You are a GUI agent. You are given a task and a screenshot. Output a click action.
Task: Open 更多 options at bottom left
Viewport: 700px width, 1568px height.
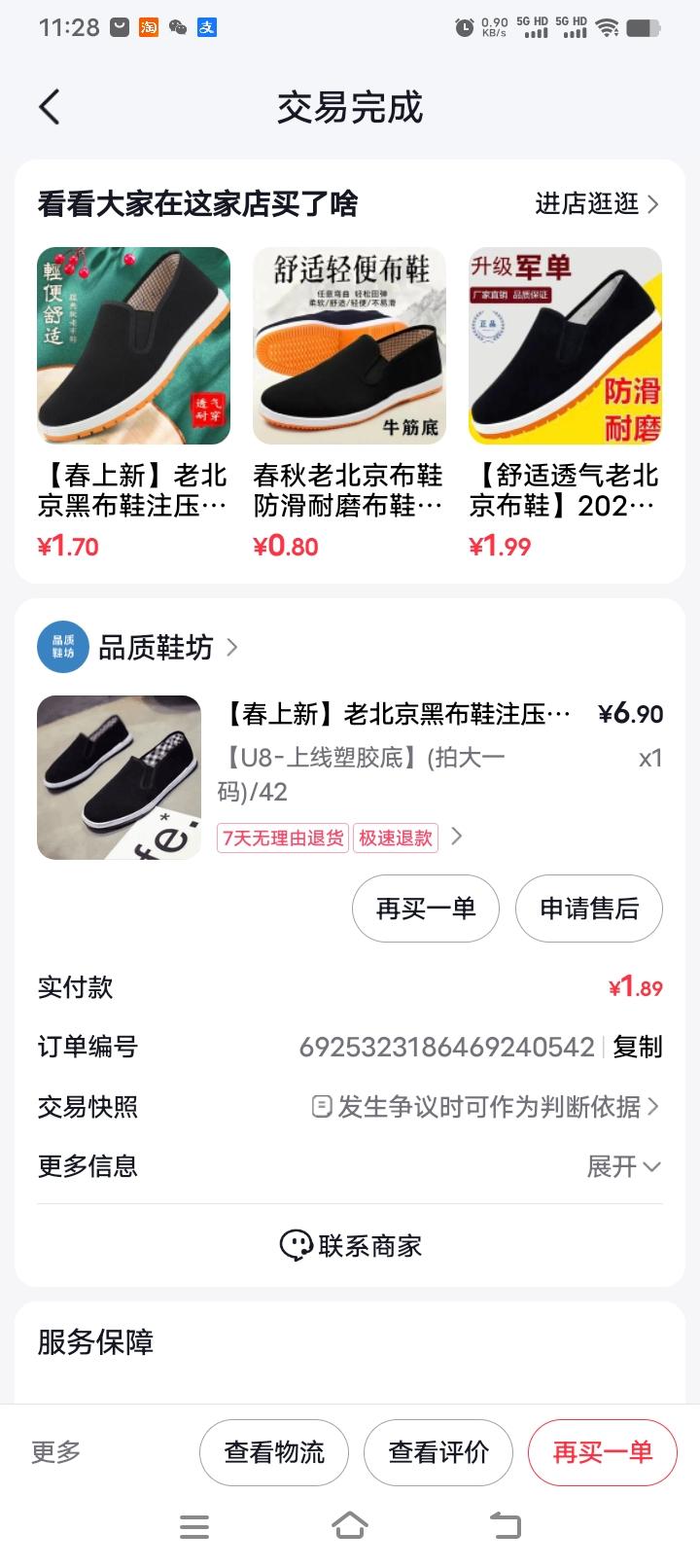(54, 1452)
